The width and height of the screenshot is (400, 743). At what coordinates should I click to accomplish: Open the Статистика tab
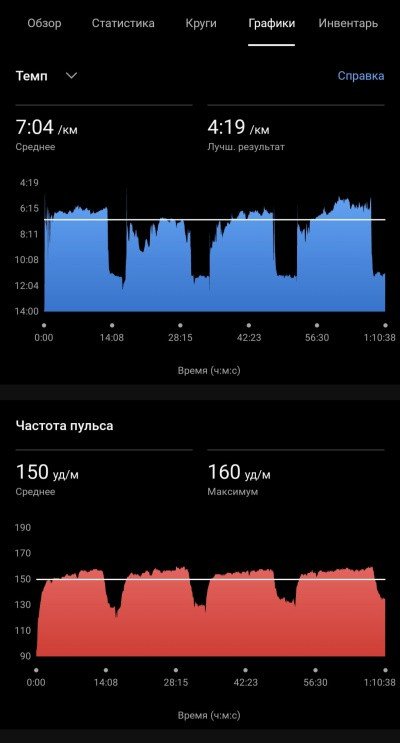tap(123, 23)
